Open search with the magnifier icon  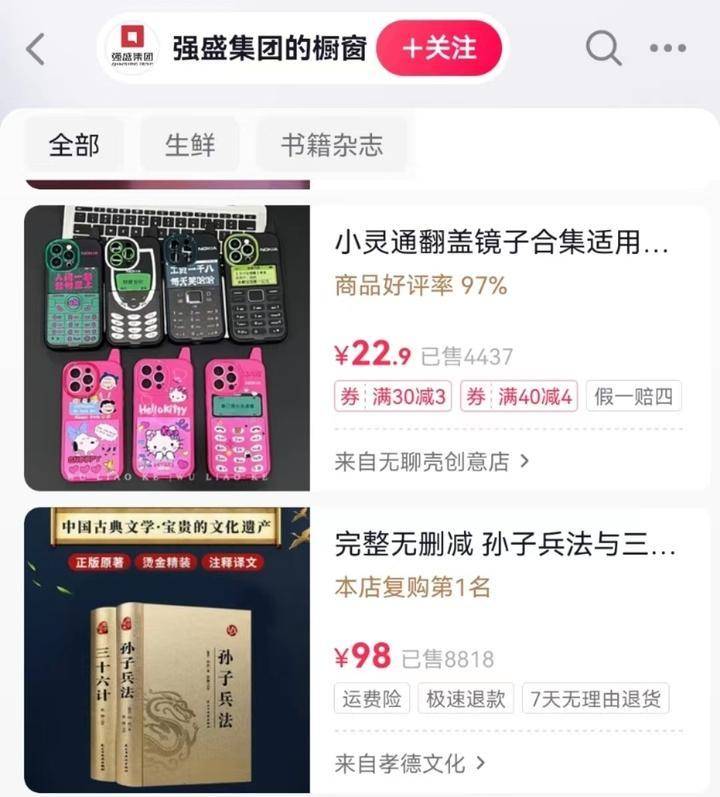click(x=603, y=48)
